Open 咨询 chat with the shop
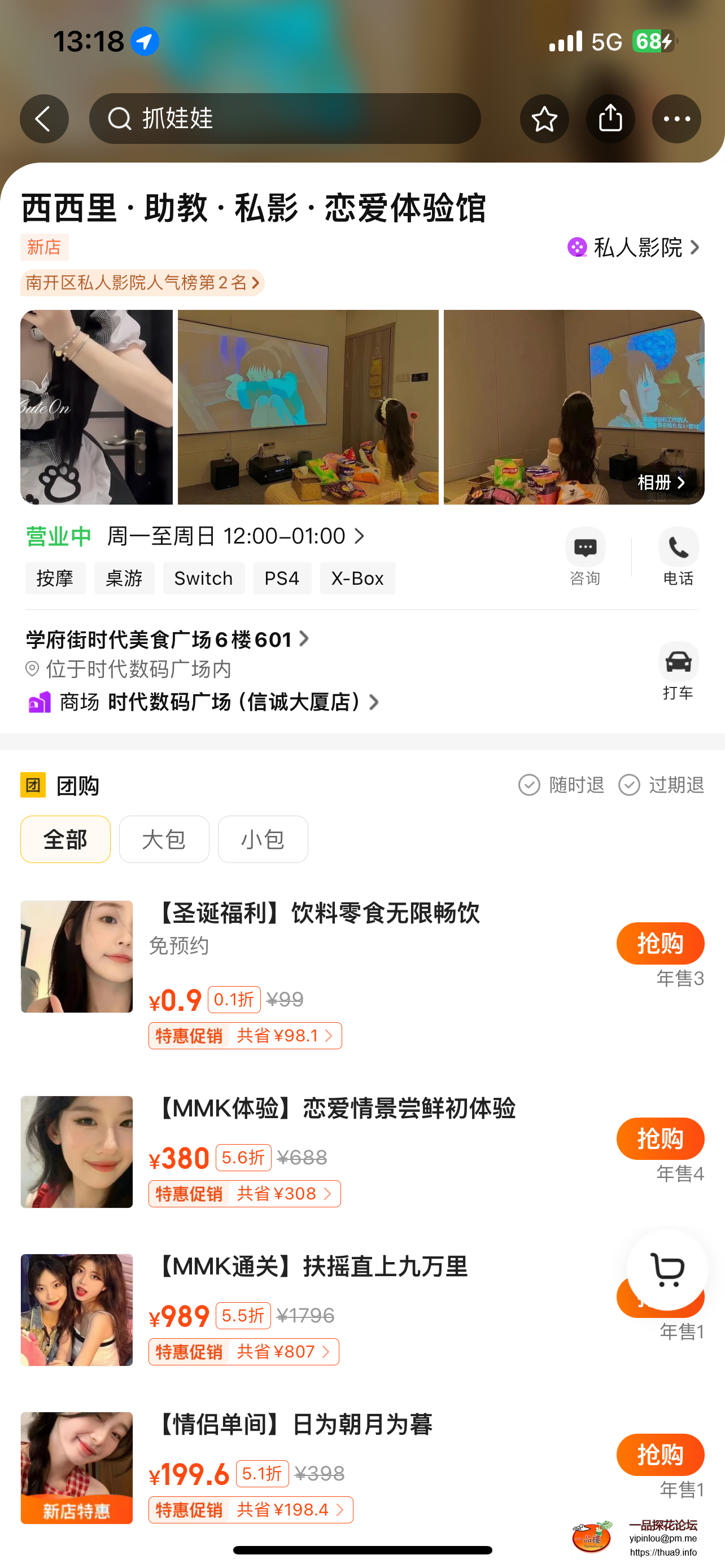This screenshot has height=1568, width=725. pos(585,557)
